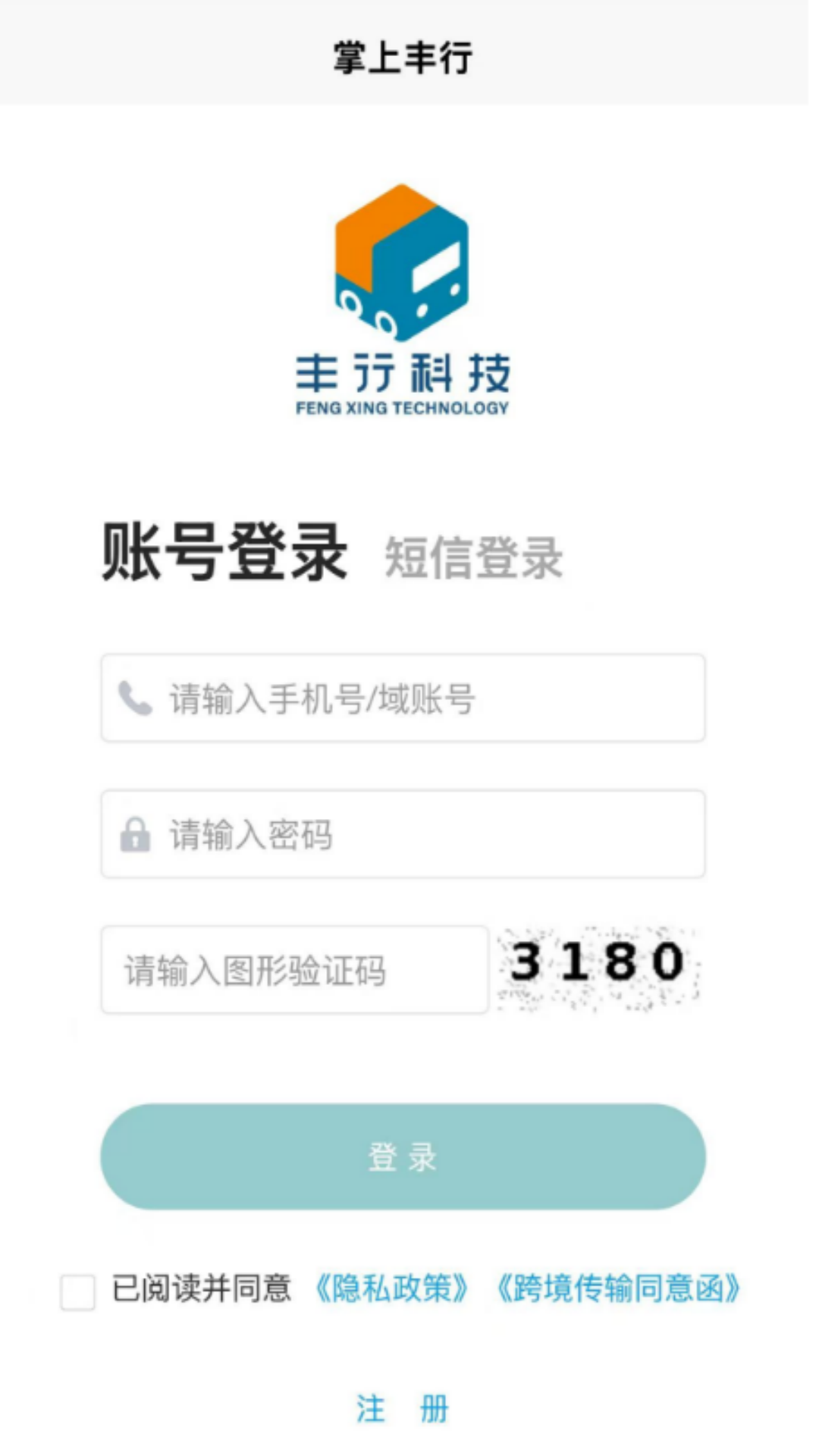Open the 《隐私政策》 link
Image resolution: width=819 pixels, height=1456 pixels.
[392, 1288]
